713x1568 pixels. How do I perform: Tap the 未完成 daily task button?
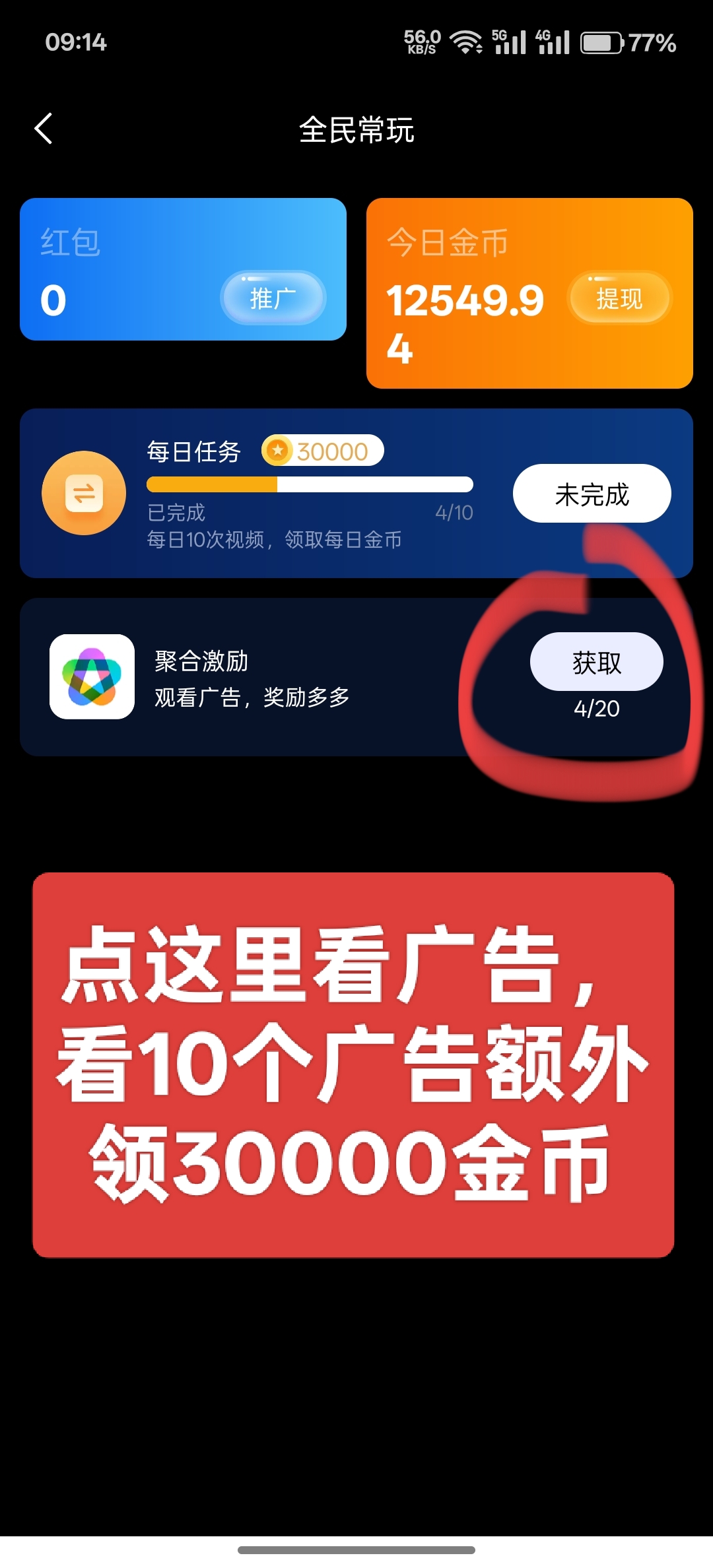592,494
